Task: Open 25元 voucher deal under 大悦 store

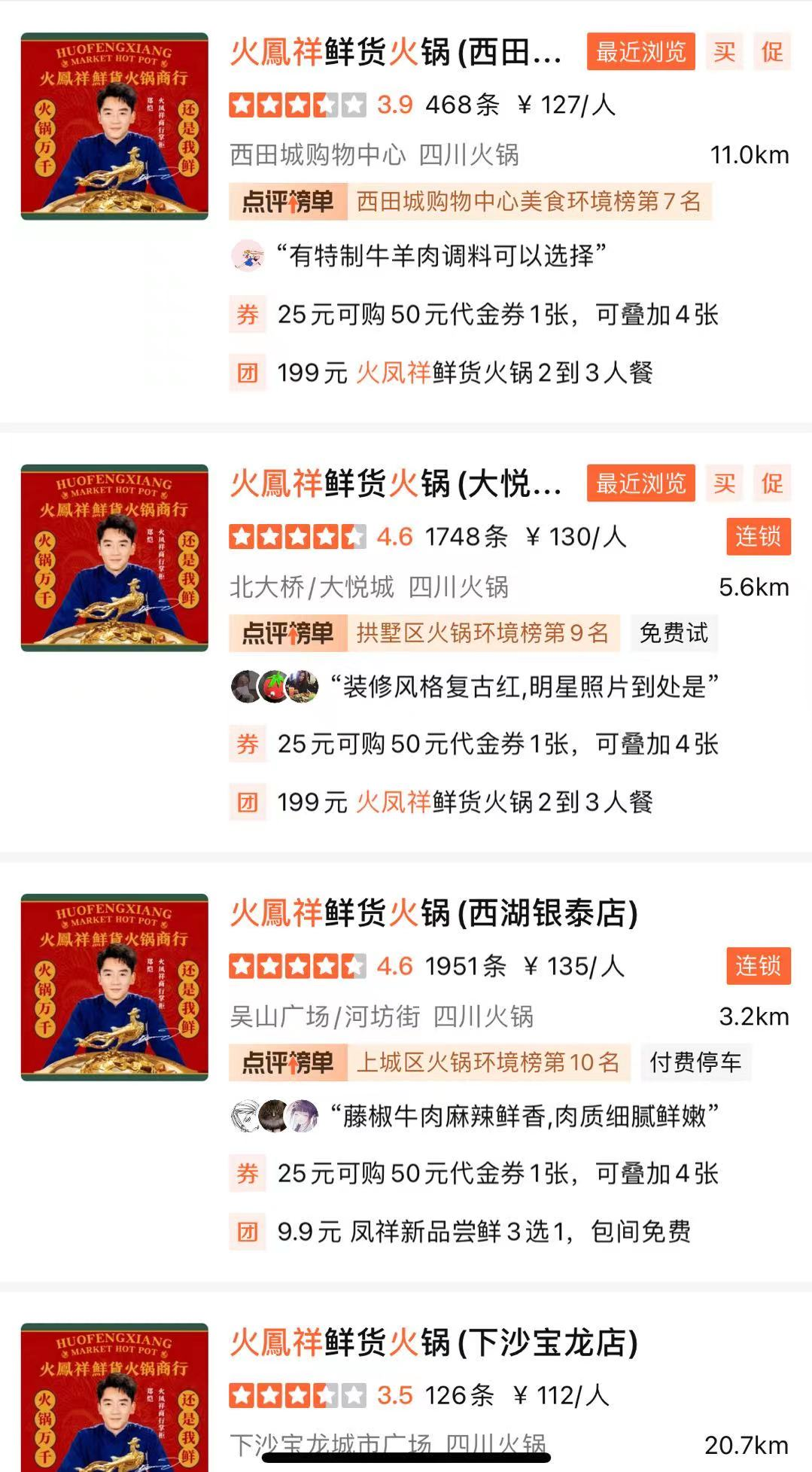Action: pyautogui.click(x=497, y=745)
